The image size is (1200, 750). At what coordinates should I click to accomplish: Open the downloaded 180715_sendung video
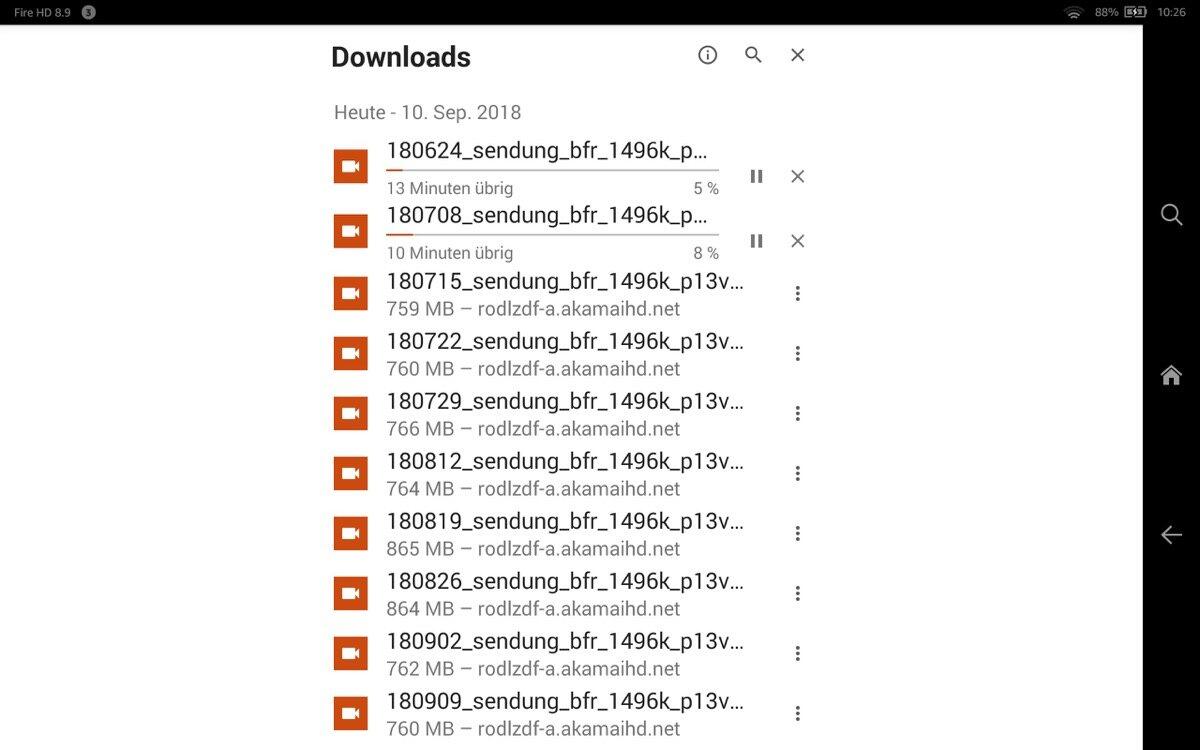564,293
